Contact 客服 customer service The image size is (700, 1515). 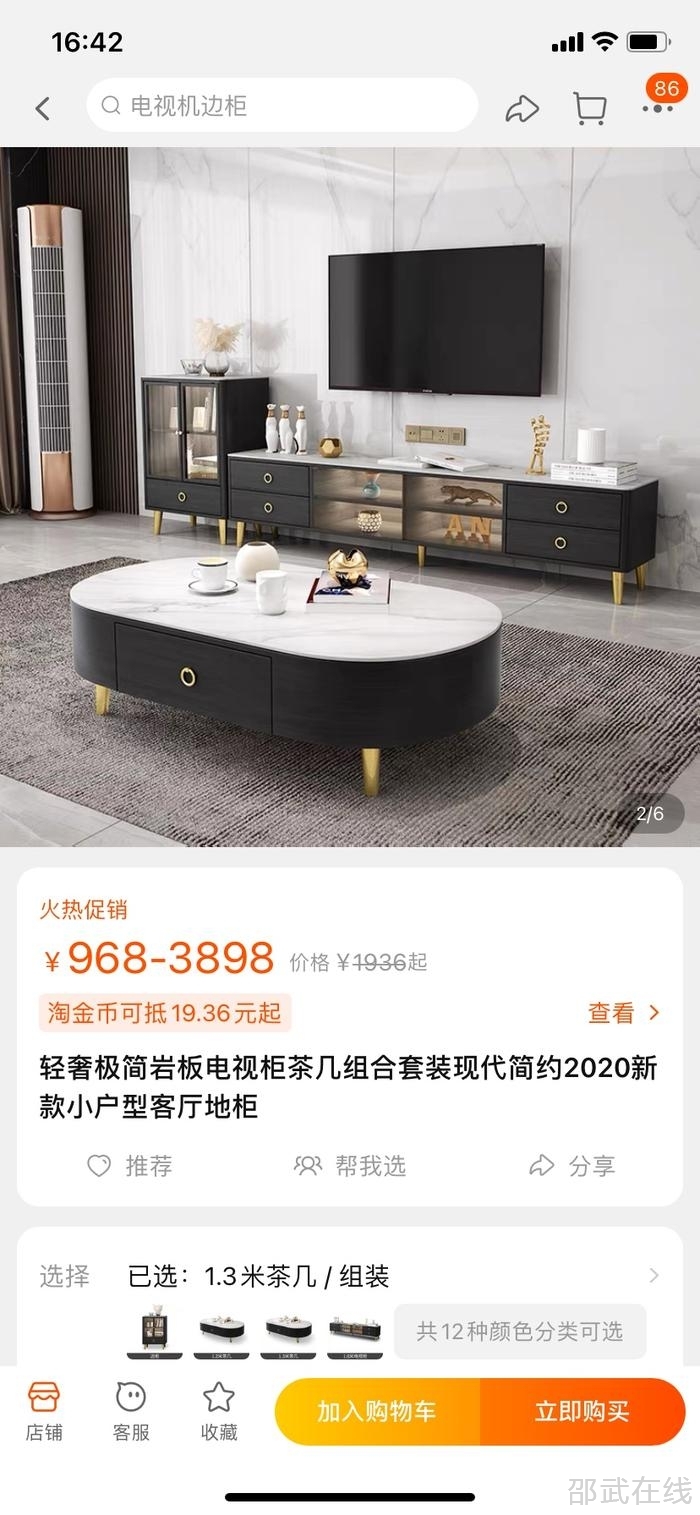point(131,1410)
